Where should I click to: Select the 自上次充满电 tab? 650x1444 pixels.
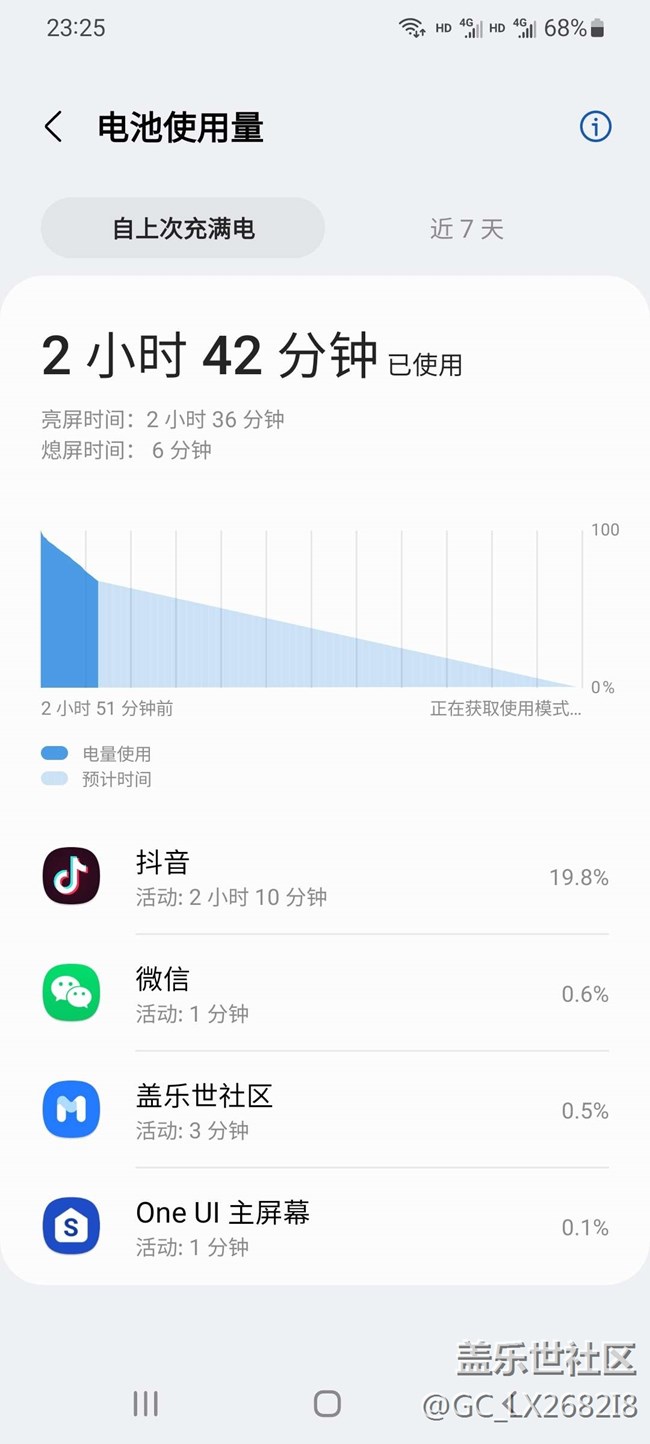pos(183,229)
